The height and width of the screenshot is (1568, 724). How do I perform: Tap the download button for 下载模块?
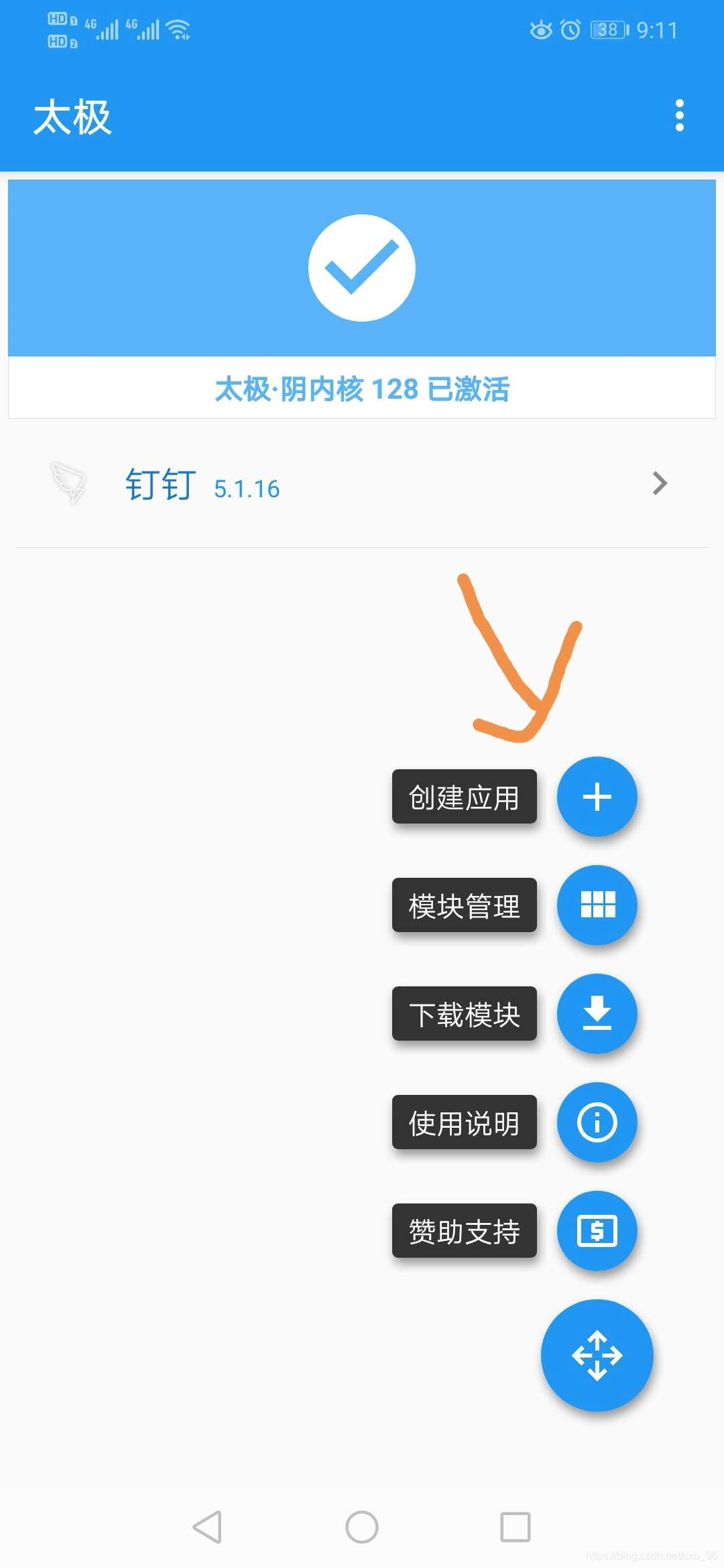click(x=597, y=1014)
